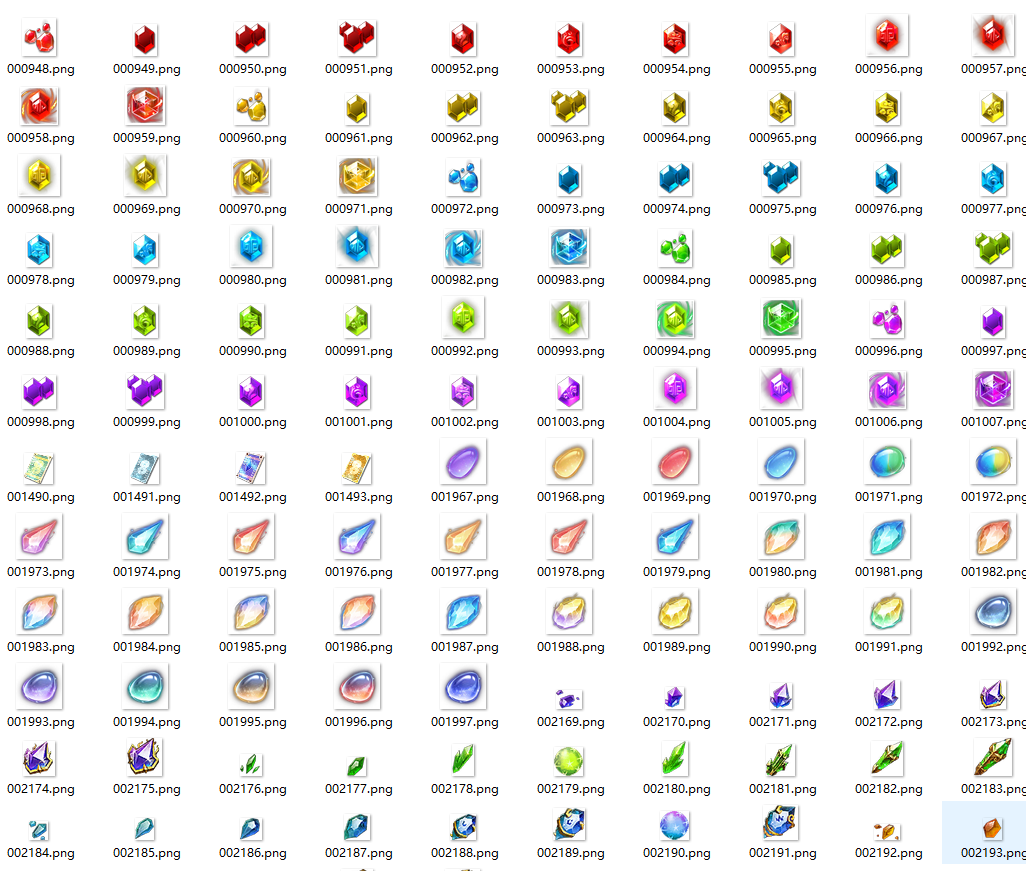The image size is (1026, 873).
Task: Open the file 001994.png
Action: tap(146, 688)
